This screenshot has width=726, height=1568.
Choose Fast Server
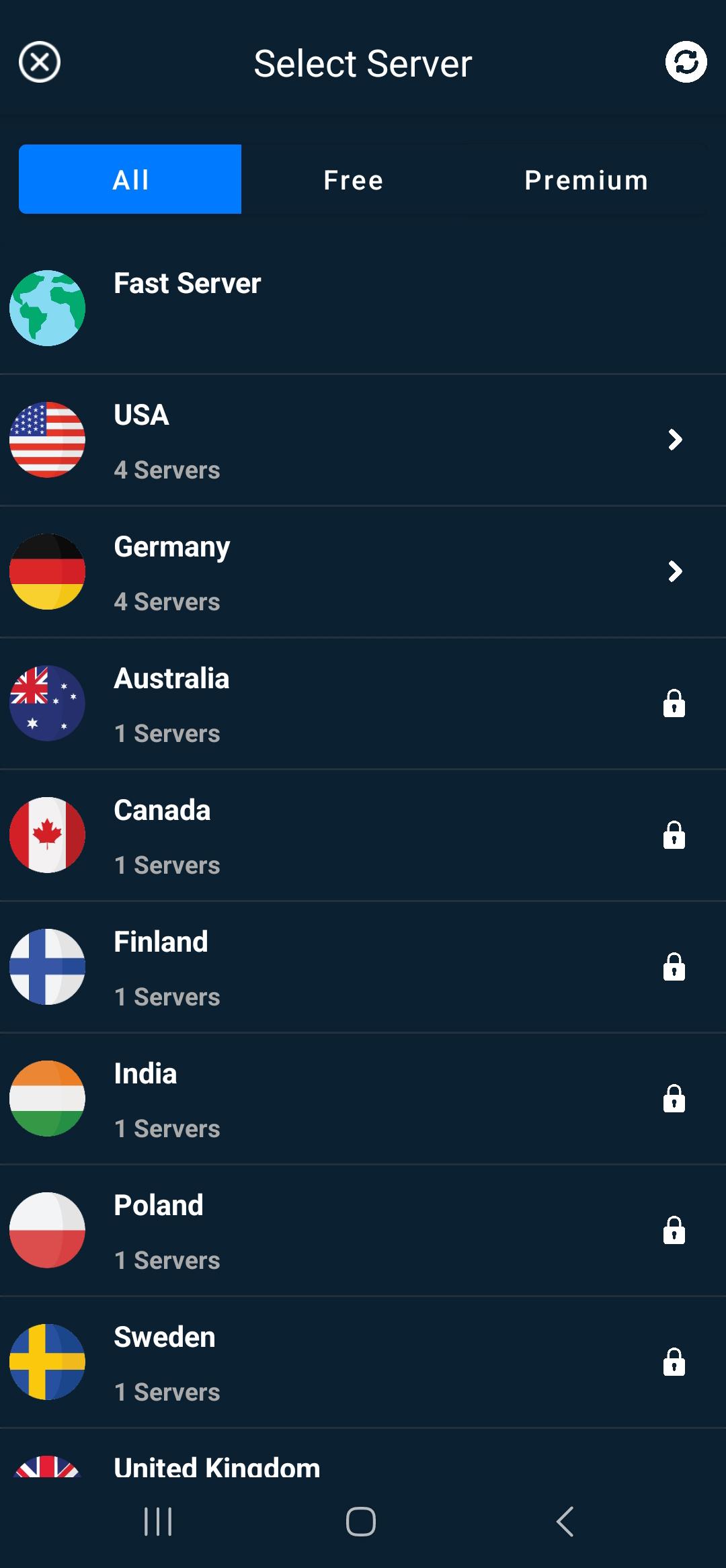coord(363,308)
